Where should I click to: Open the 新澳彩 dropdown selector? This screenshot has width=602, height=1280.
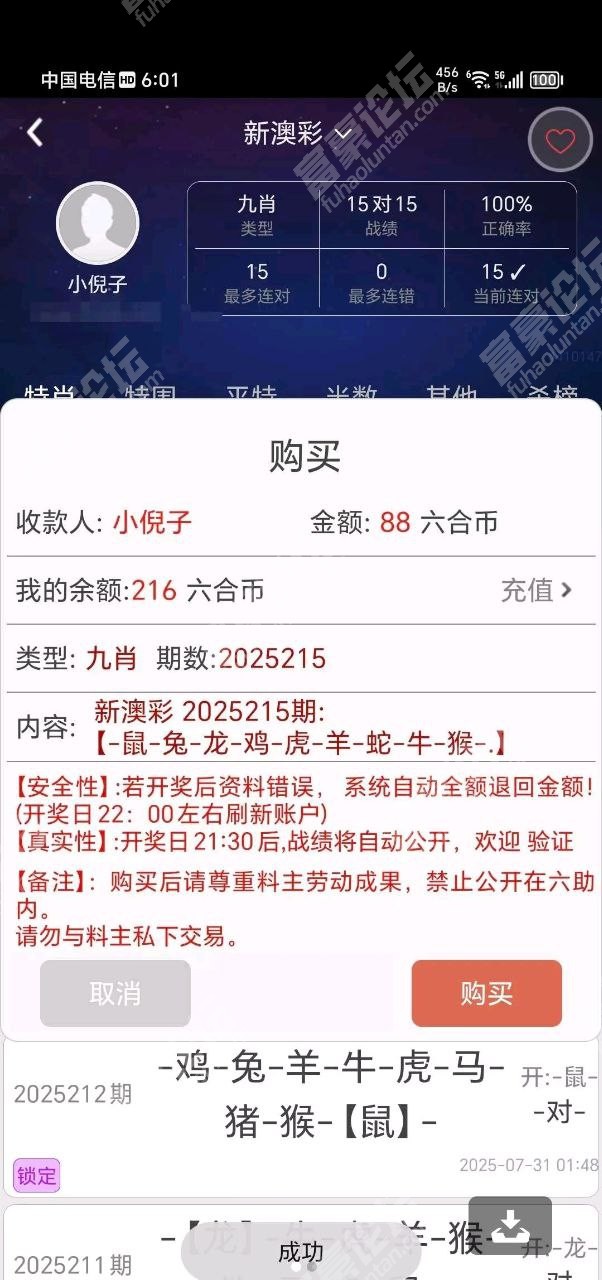coord(298,133)
